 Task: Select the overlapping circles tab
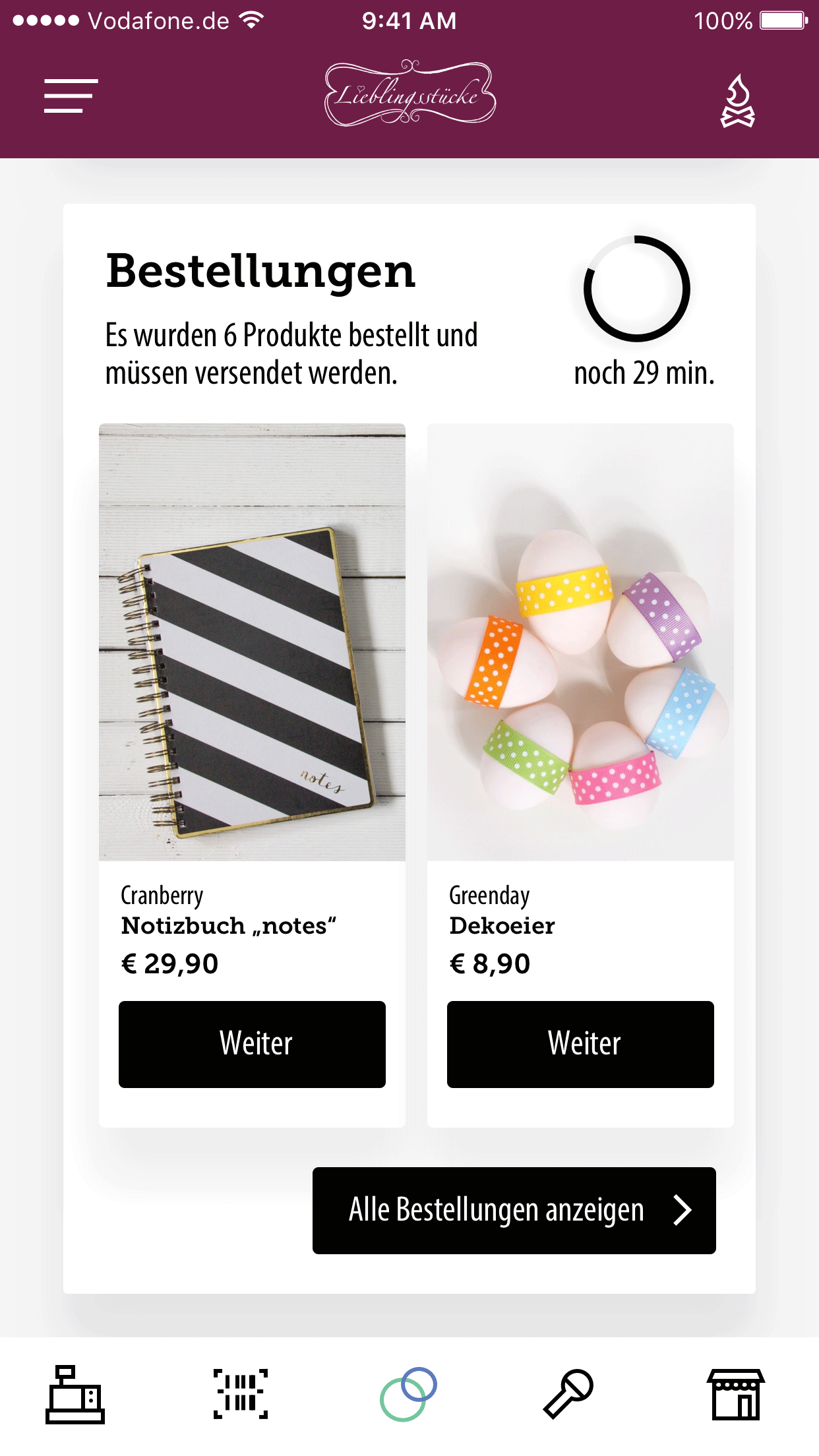[408, 1394]
